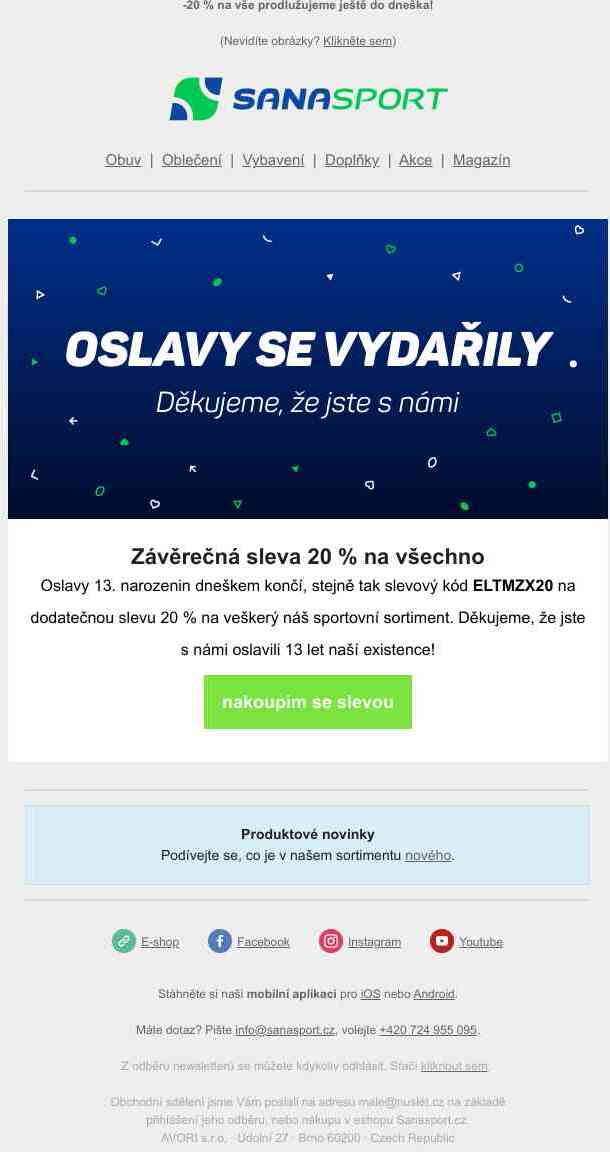Screen dimensions: 610x1152
Task: Open the Obuv category link
Action: (x=123, y=160)
